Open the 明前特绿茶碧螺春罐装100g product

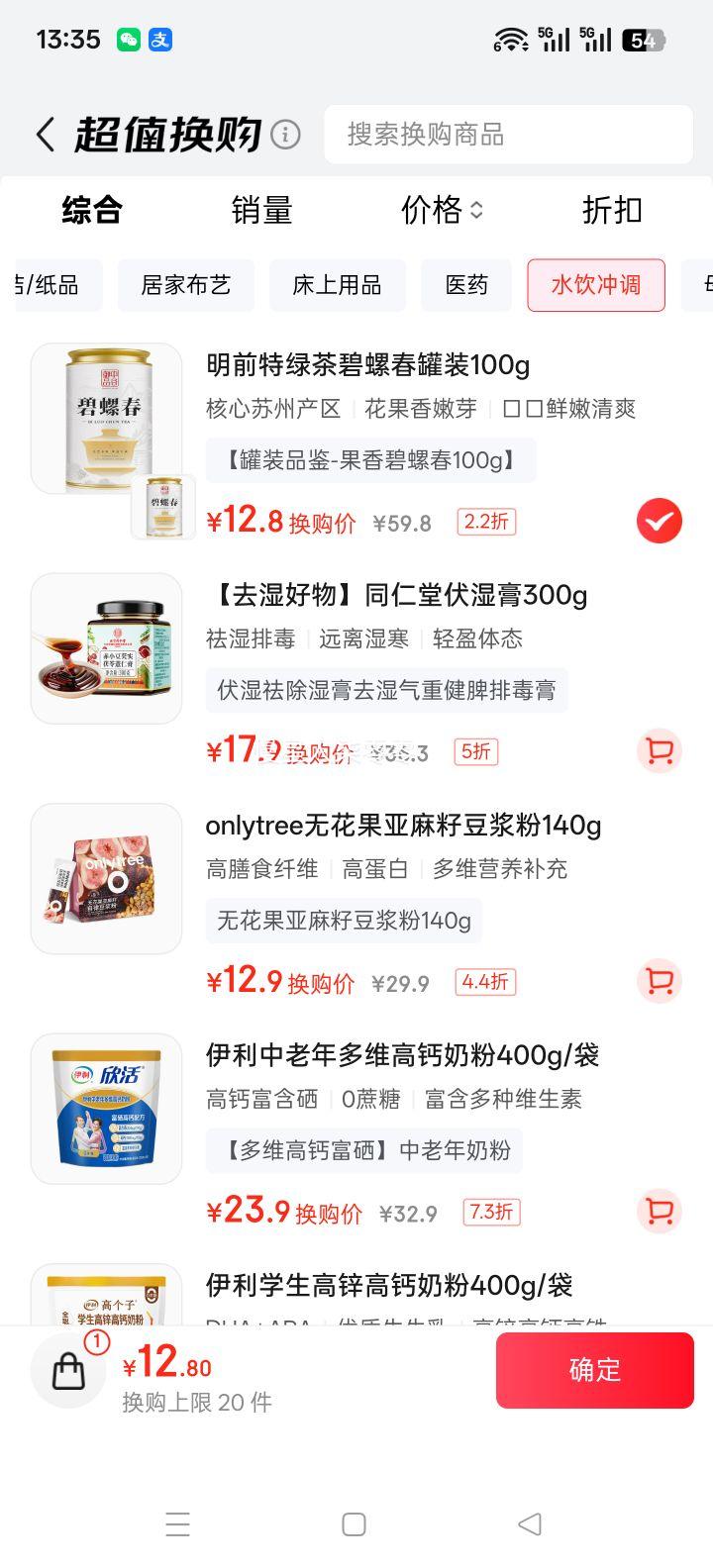[367, 365]
